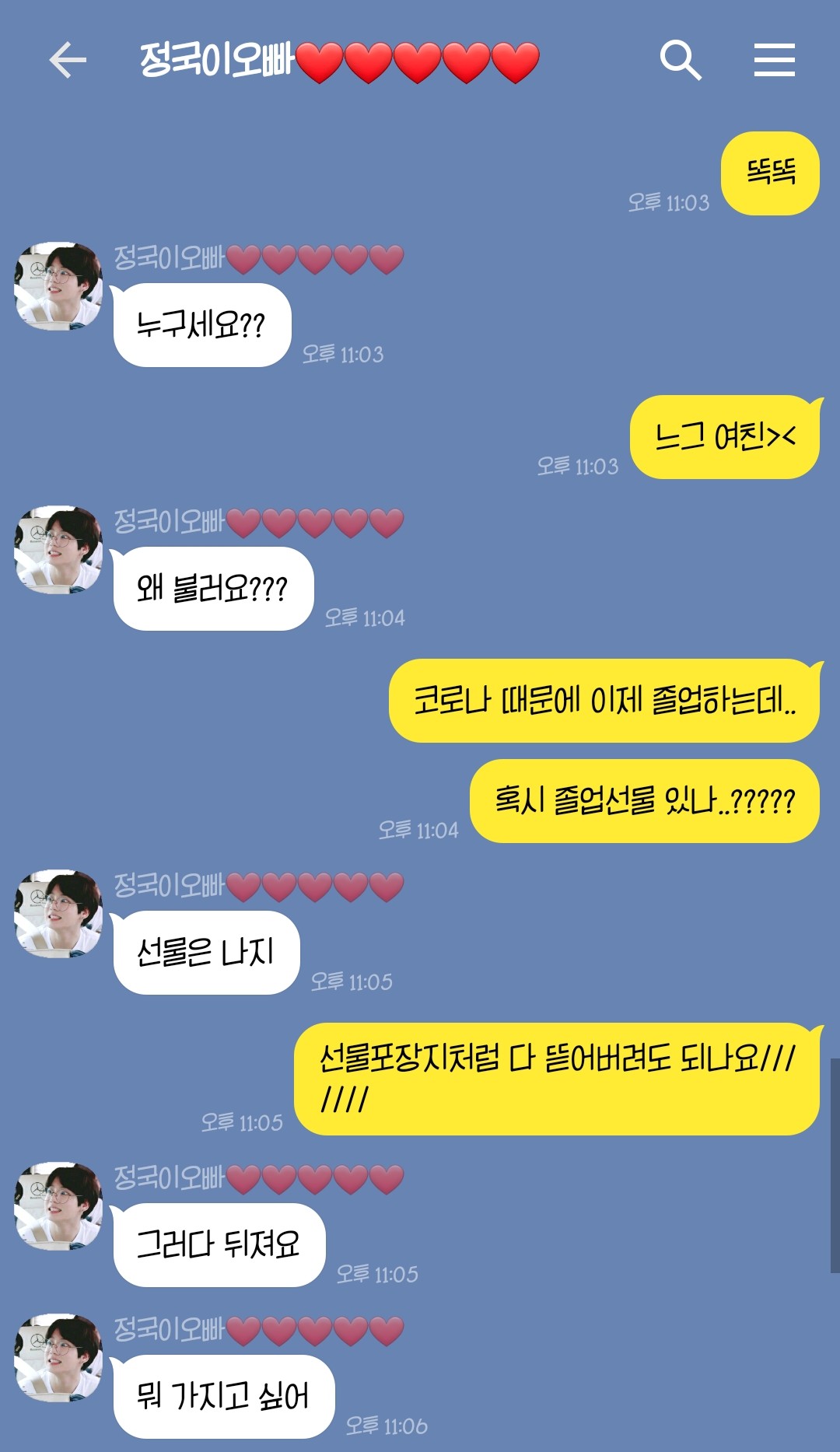The image size is (840, 1452).
Task: Search within this conversation
Action: click(680, 61)
